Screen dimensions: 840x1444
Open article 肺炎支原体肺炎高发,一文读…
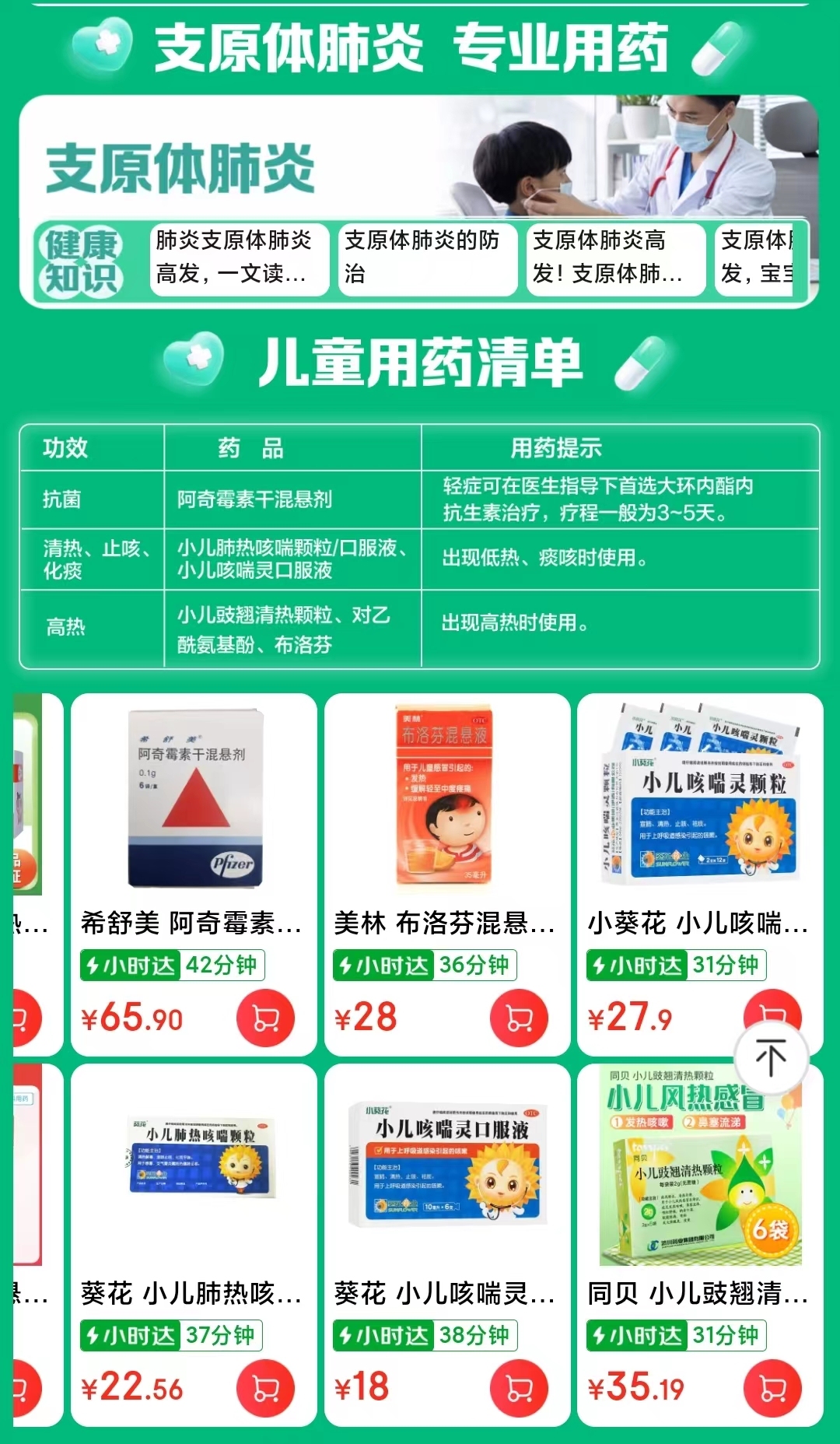pos(240,258)
